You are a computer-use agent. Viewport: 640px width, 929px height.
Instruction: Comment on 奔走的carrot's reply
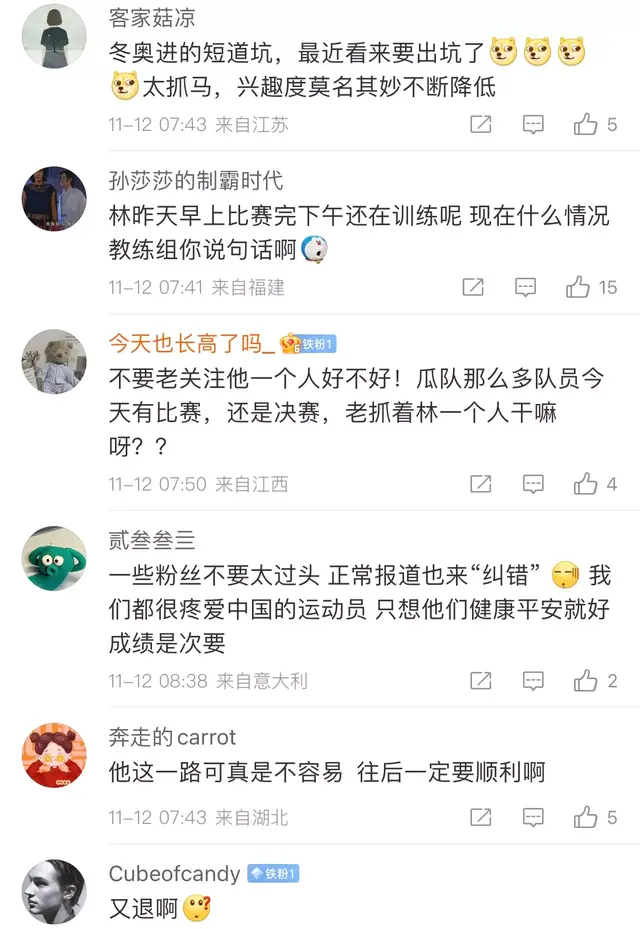pyautogui.click(x=534, y=818)
